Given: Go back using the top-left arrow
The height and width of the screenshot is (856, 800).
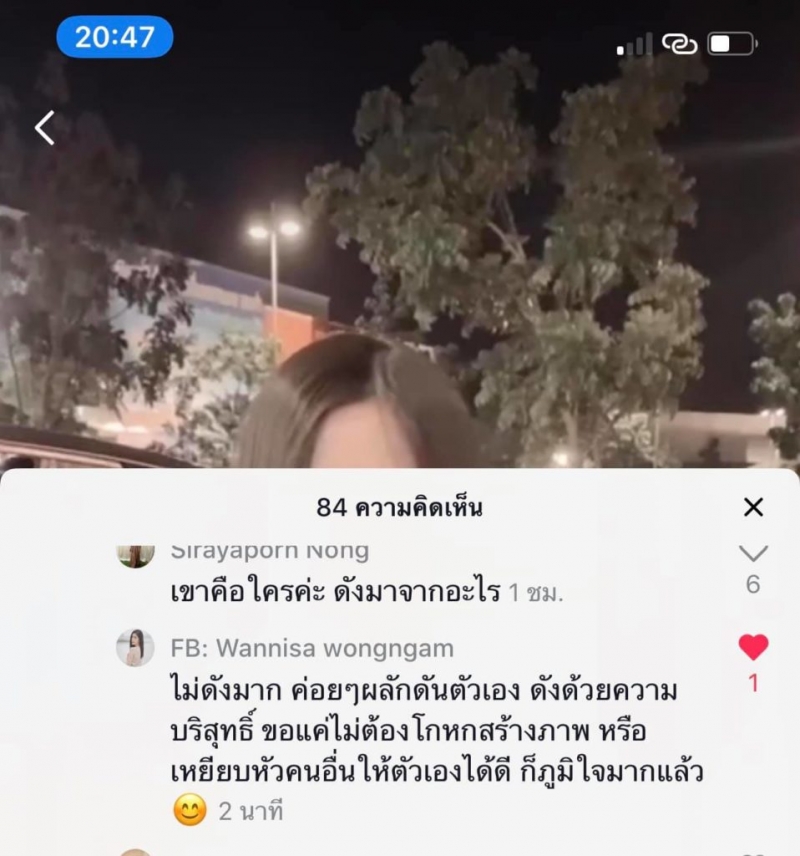Looking at the screenshot, I should tap(45, 128).
